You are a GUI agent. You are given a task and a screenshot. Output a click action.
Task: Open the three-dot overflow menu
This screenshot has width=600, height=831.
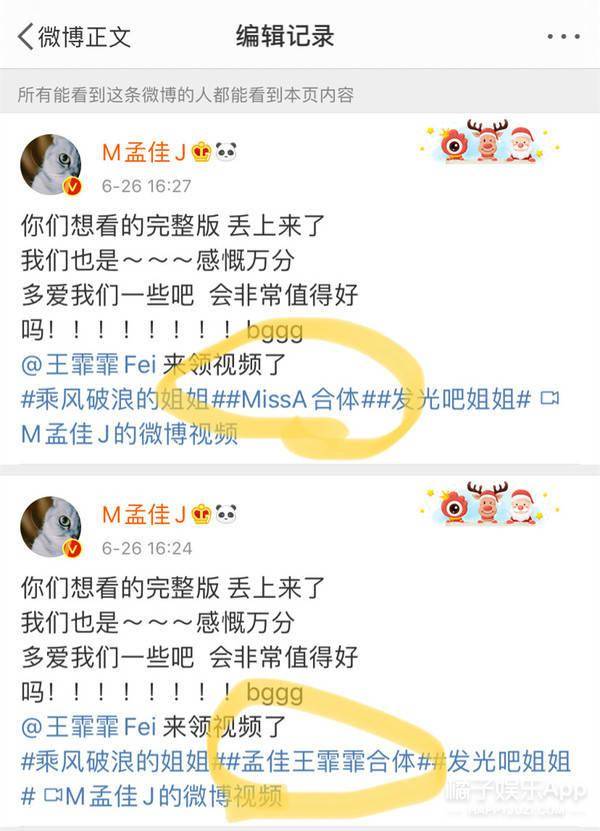click(x=562, y=38)
